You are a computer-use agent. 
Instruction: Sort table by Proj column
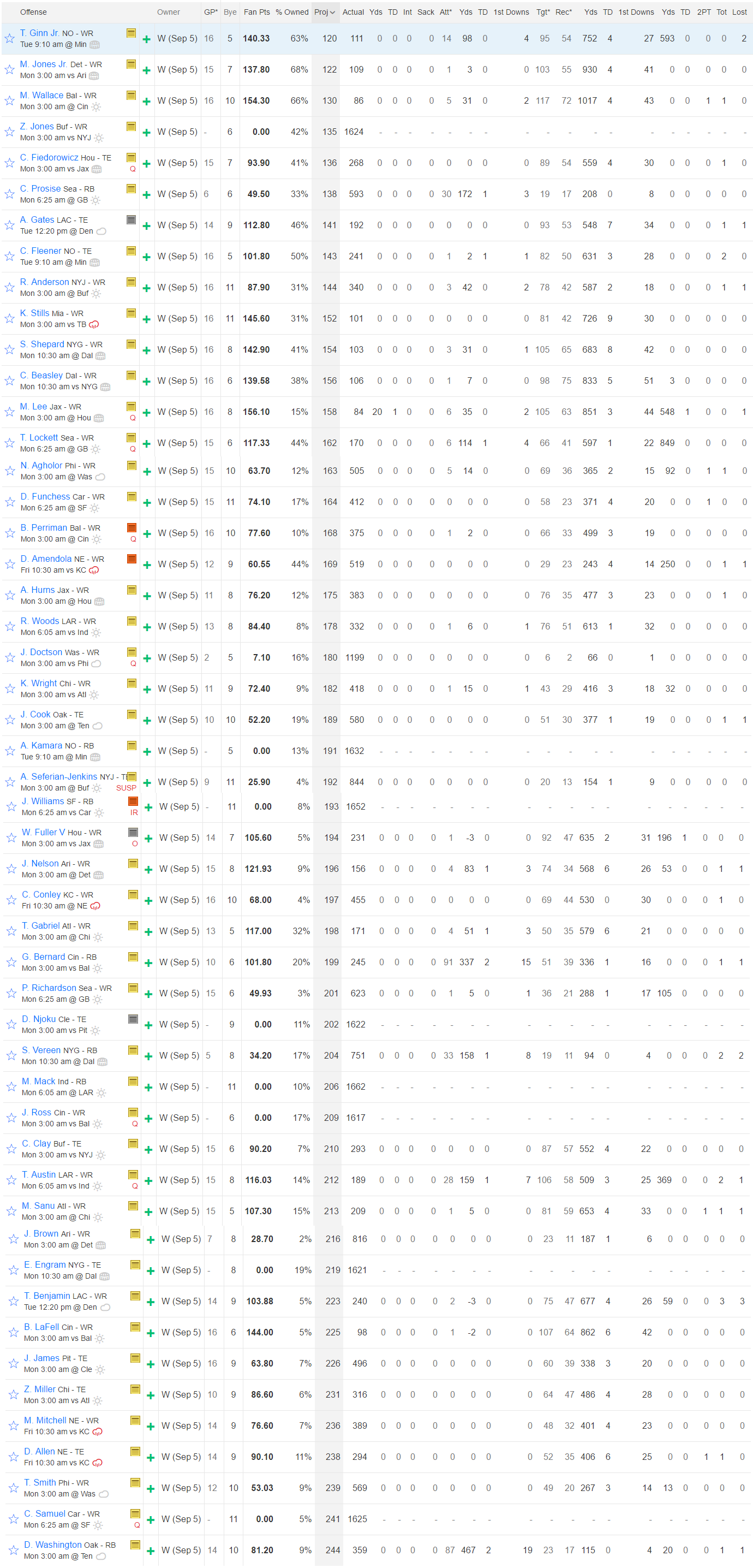click(x=324, y=12)
